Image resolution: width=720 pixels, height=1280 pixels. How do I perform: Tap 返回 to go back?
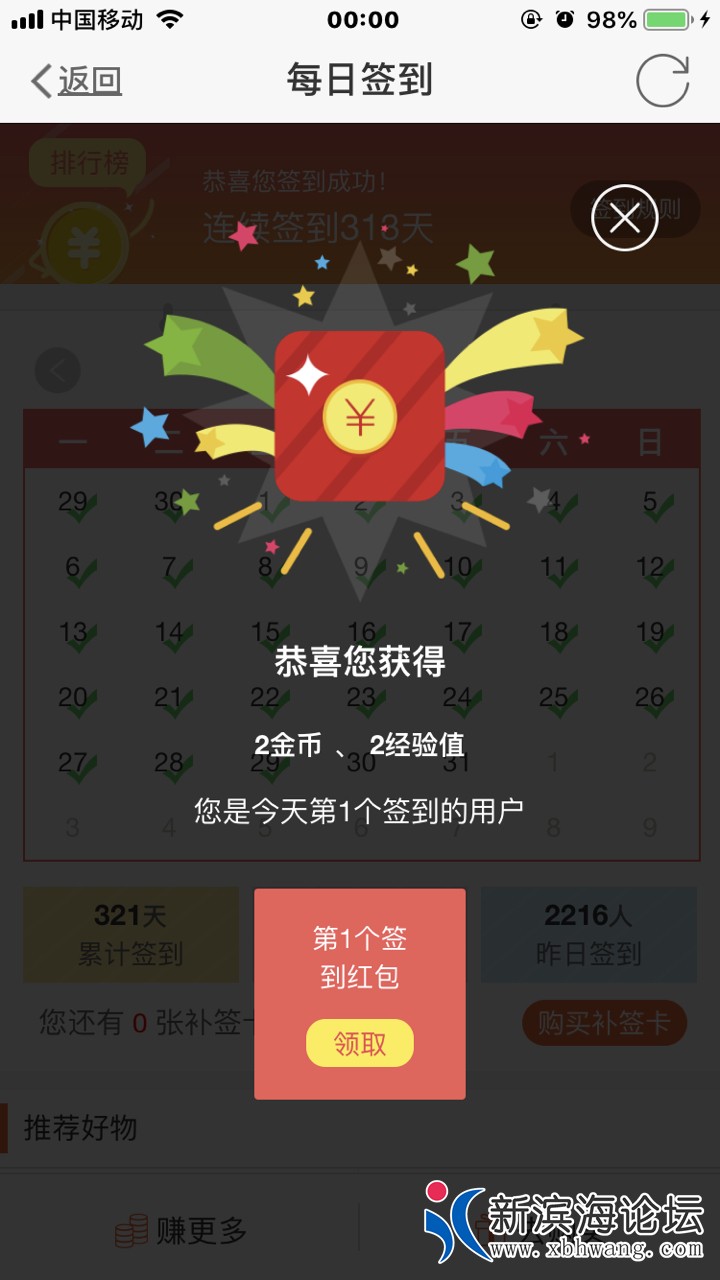tap(77, 81)
